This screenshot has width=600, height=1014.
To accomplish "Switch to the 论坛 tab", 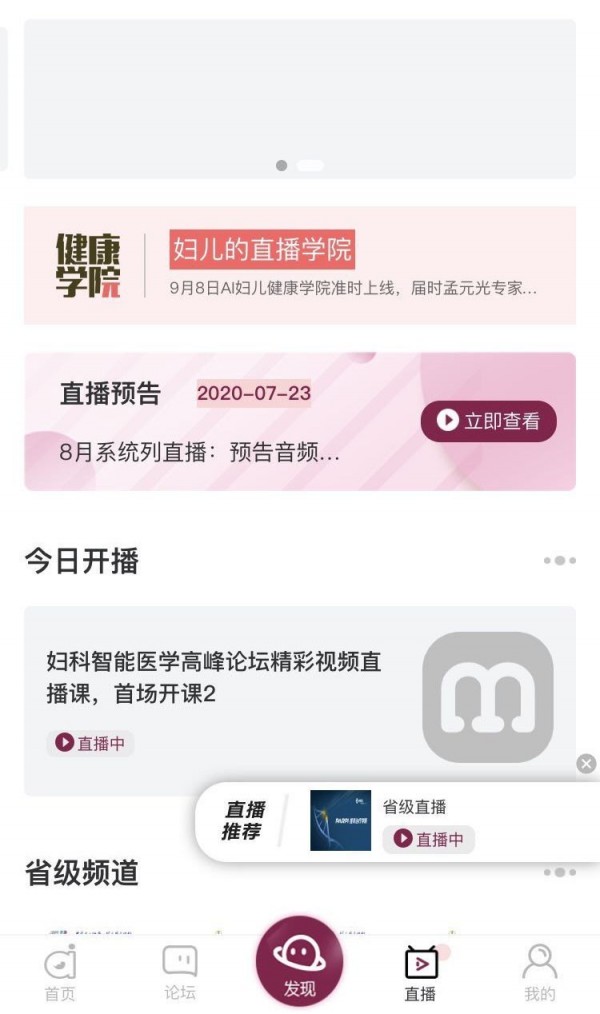I will 180,973.
